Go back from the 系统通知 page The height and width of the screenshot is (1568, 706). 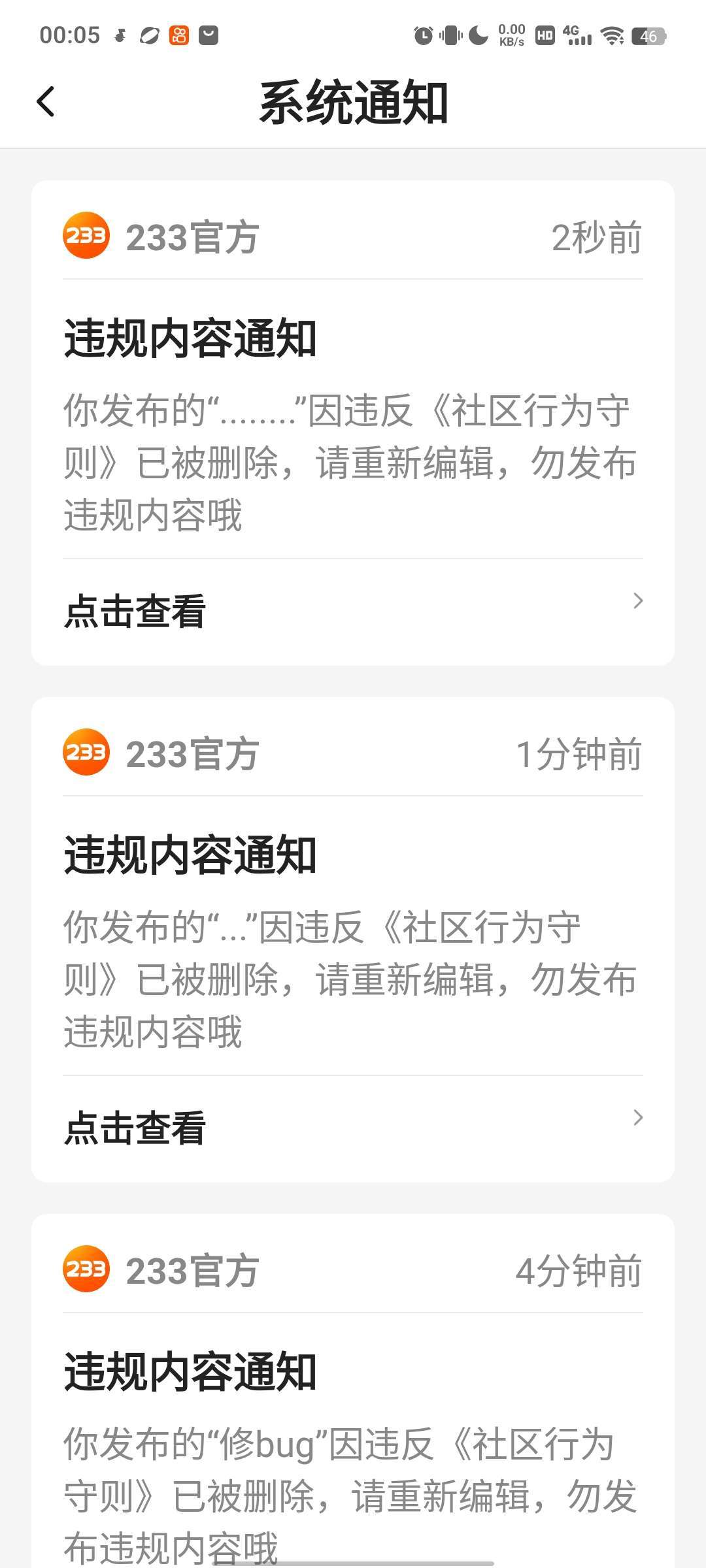(46, 102)
